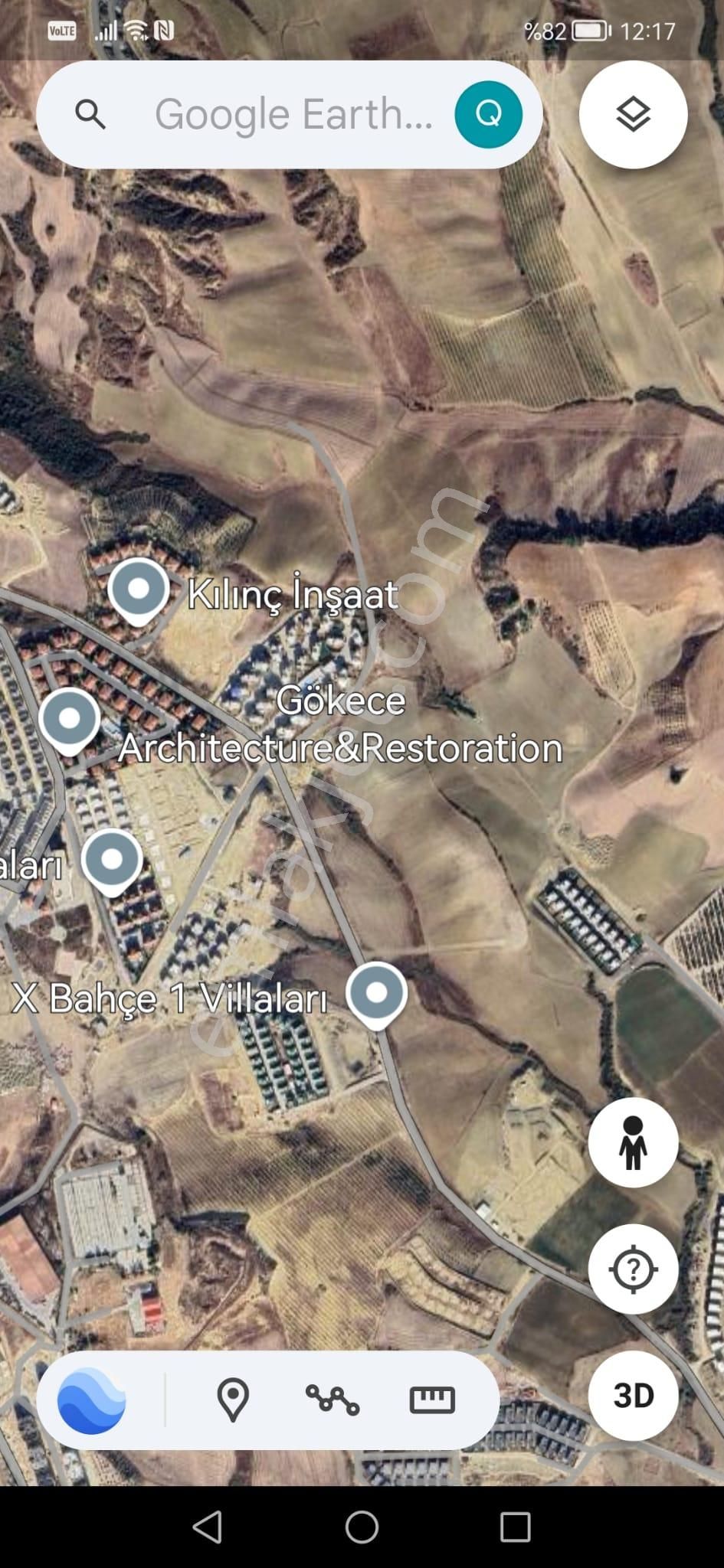This screenshot has width=724, height=1568.
Task: Go back with the system back button
Action: click(208, 1527)
